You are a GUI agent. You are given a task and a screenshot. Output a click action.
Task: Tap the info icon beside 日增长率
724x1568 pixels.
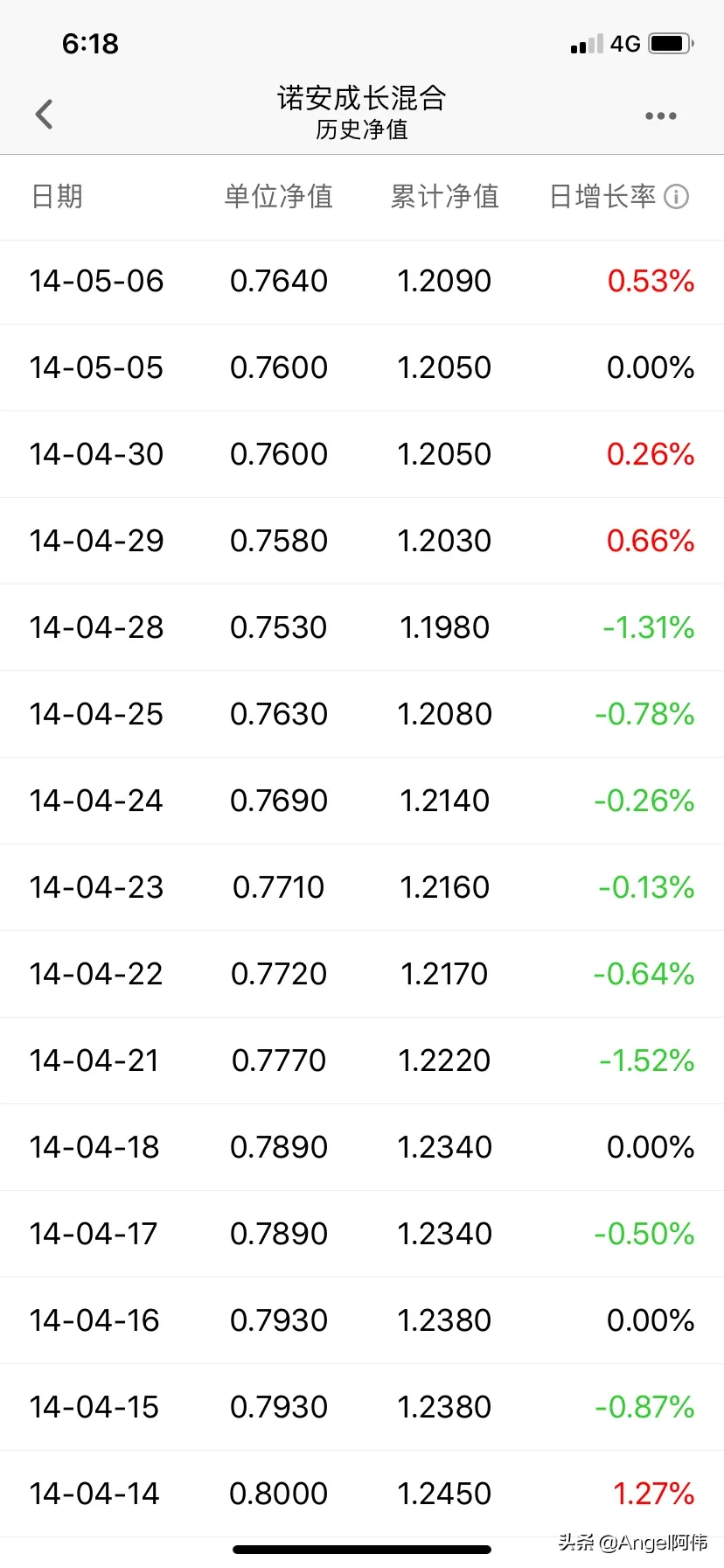pyautogui.click(x=677, y=196)
